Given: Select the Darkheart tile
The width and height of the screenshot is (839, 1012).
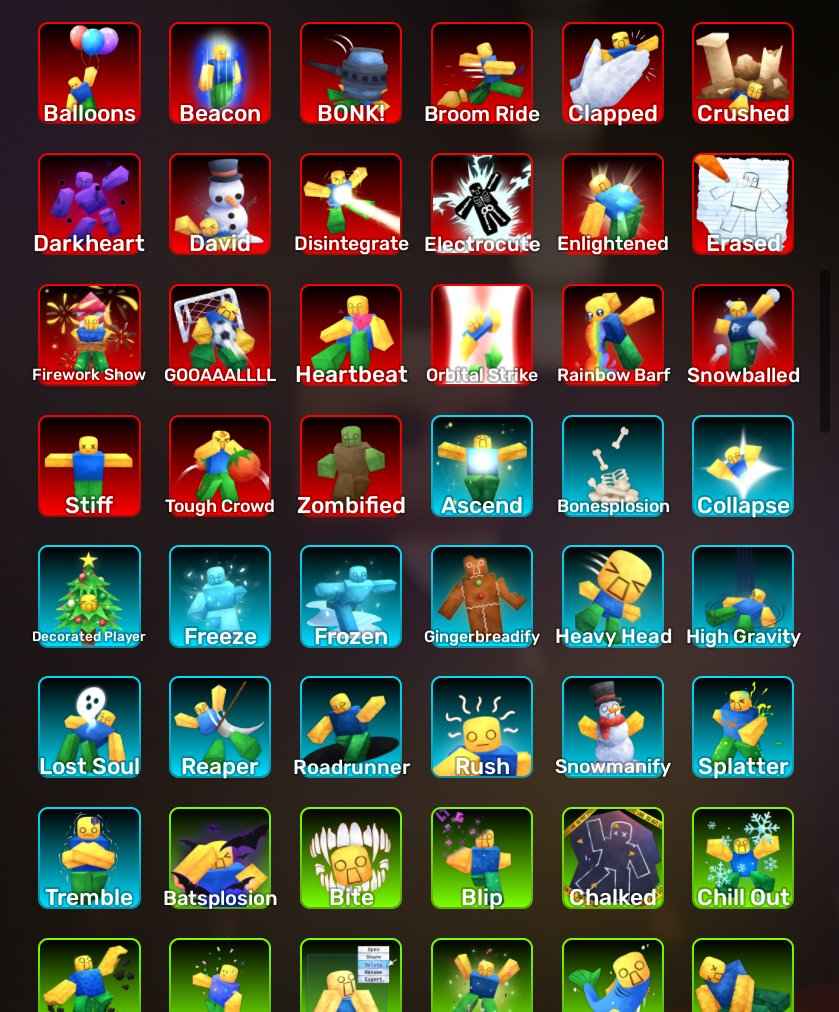Looking at the screenshot, I should point(89,204).
